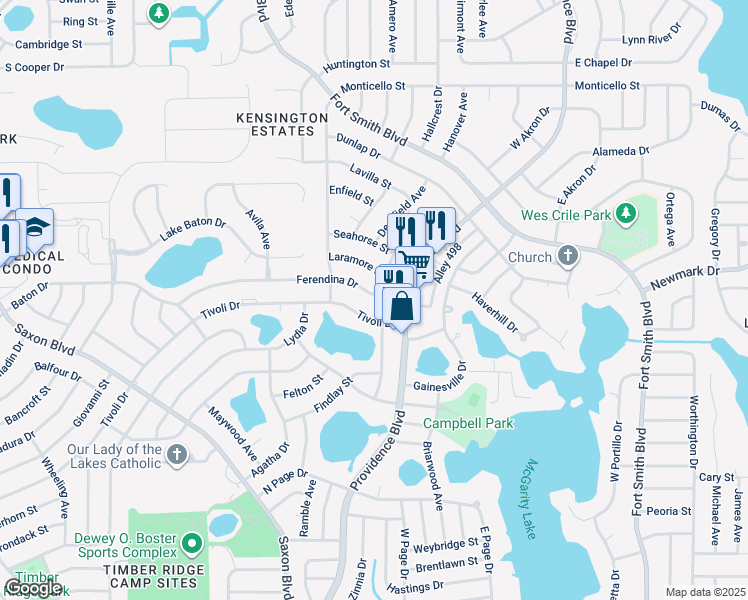Tap the park tree pin near Ring St

(x=158, y=13)
